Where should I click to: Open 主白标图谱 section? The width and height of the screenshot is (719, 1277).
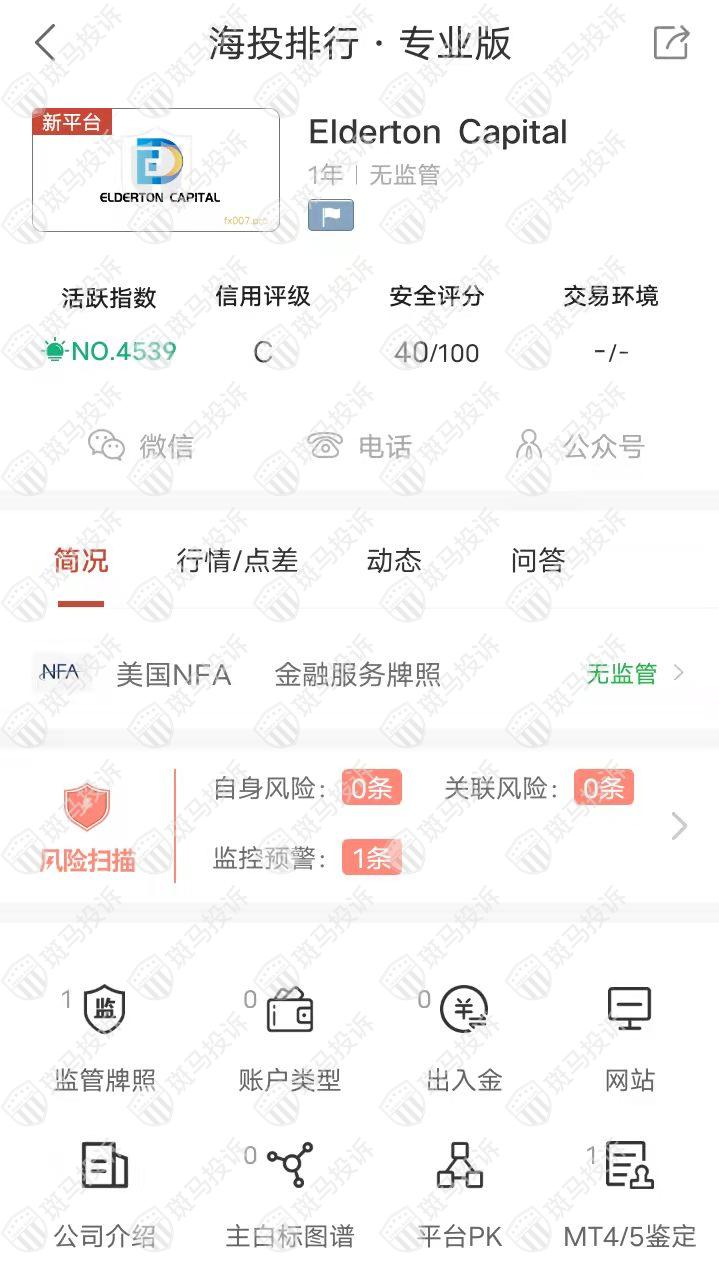pyautogui.click(x=290, y=1193)
